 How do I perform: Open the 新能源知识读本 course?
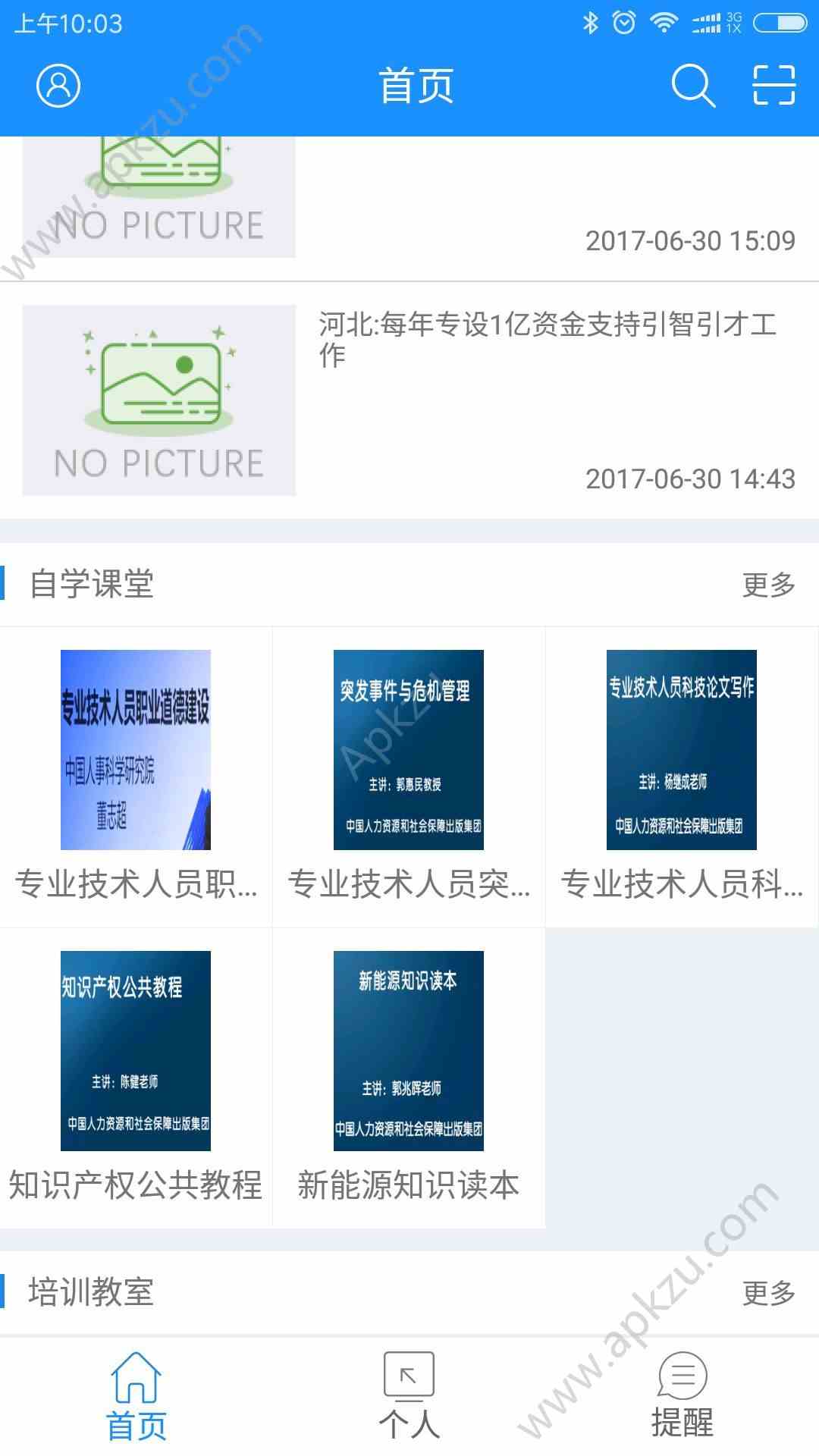409,1077
